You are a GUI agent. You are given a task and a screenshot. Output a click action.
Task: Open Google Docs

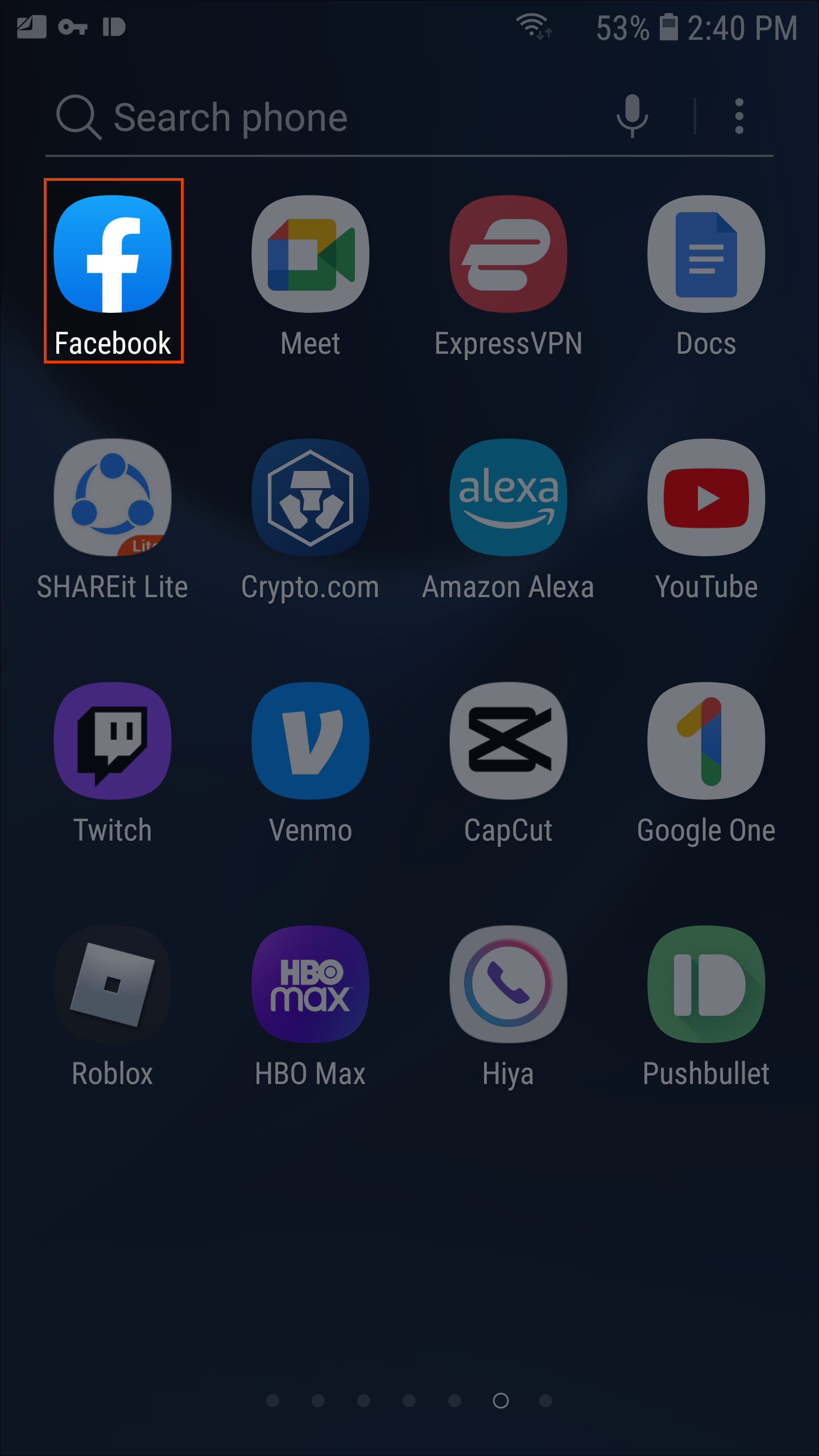tap(706, 254)
